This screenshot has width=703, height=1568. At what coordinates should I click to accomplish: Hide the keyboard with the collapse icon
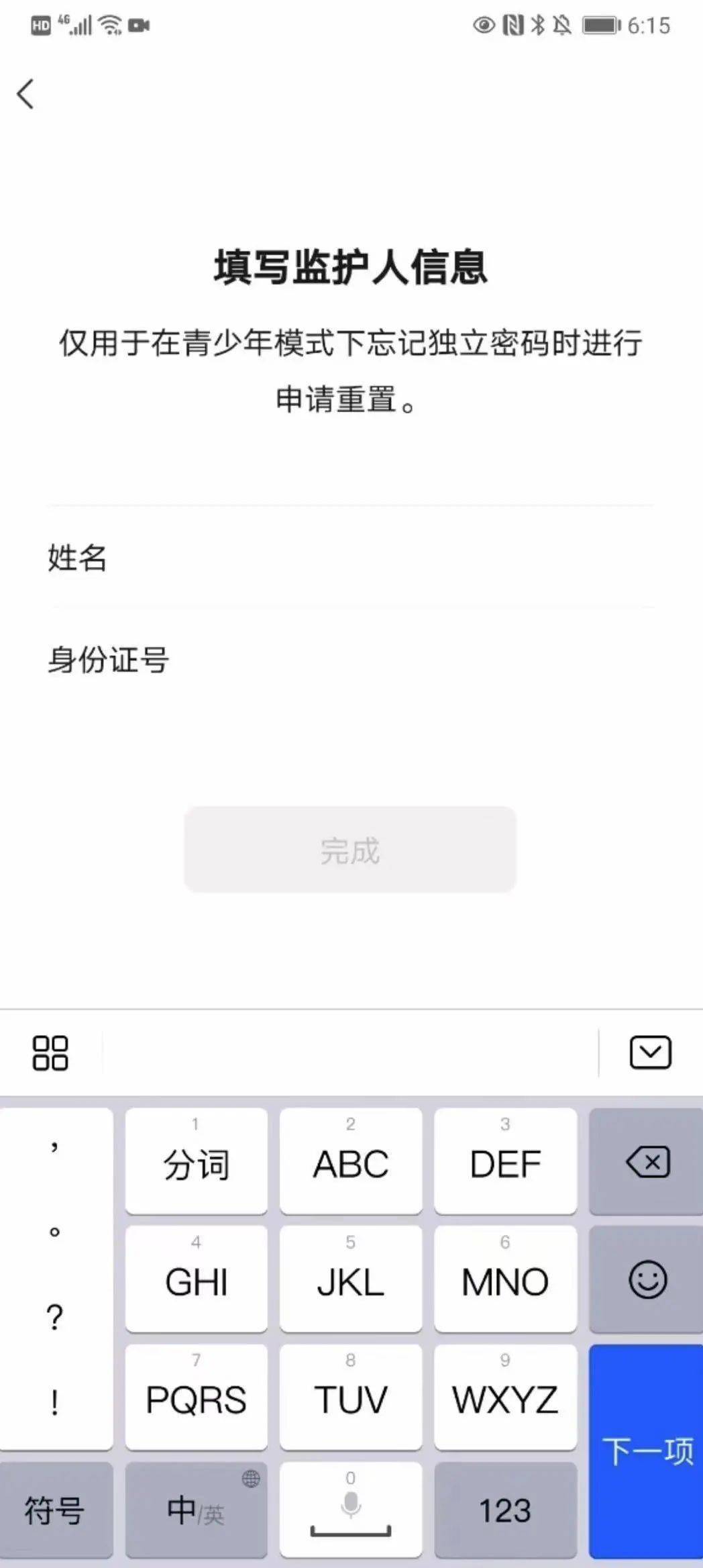[650, 1052]
